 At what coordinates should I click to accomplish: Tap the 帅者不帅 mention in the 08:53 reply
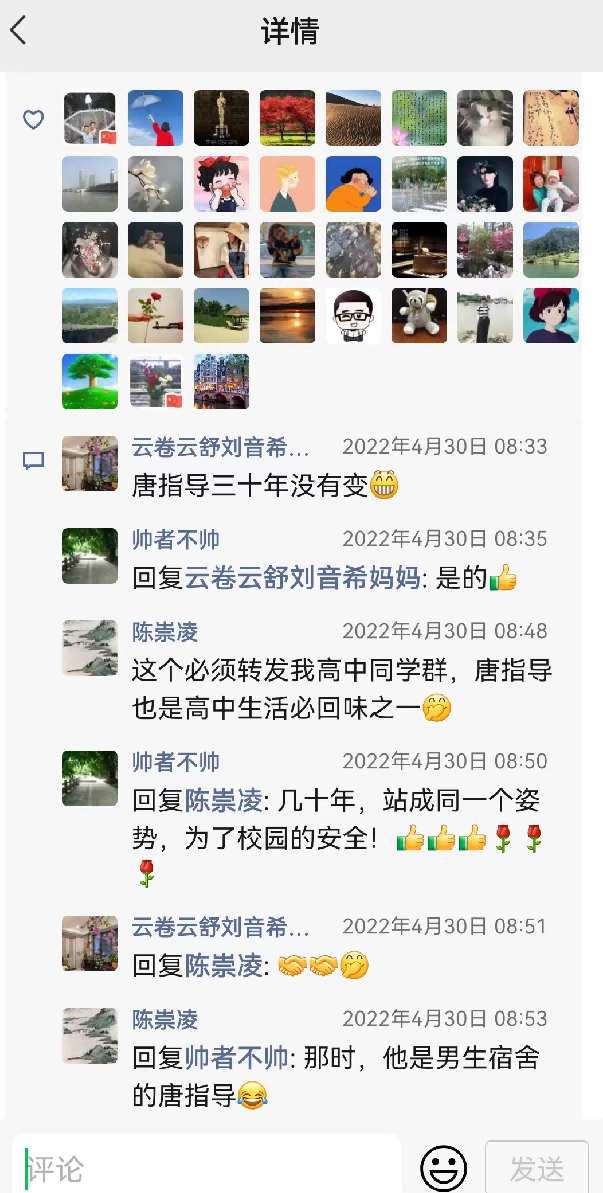point(237,1056)
